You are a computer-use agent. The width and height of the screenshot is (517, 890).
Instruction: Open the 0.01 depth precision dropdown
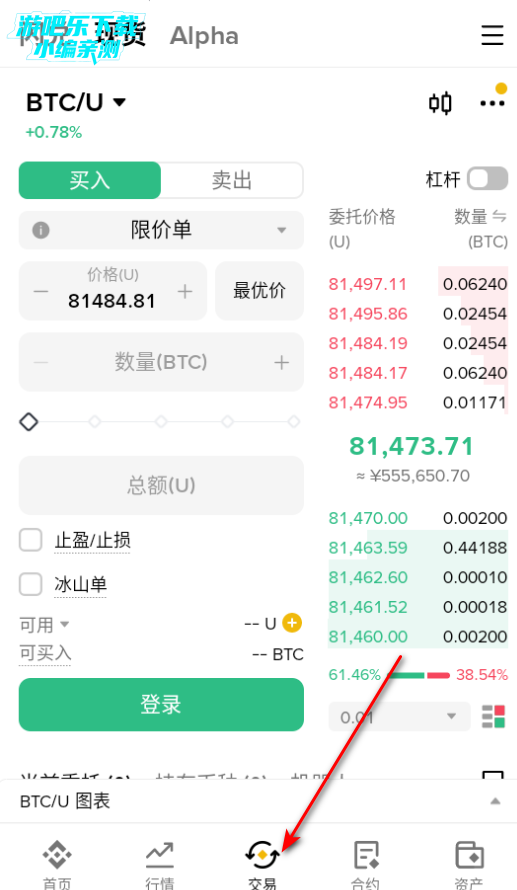coord(400,717)
